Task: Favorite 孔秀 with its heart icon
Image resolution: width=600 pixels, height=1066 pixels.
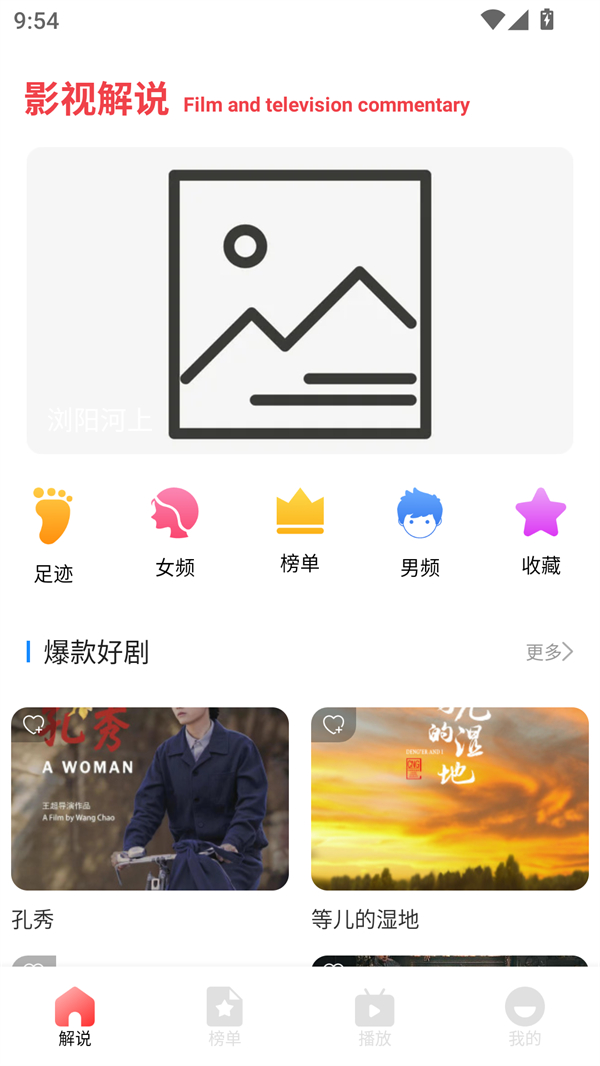Action: (x=34, y=724)
